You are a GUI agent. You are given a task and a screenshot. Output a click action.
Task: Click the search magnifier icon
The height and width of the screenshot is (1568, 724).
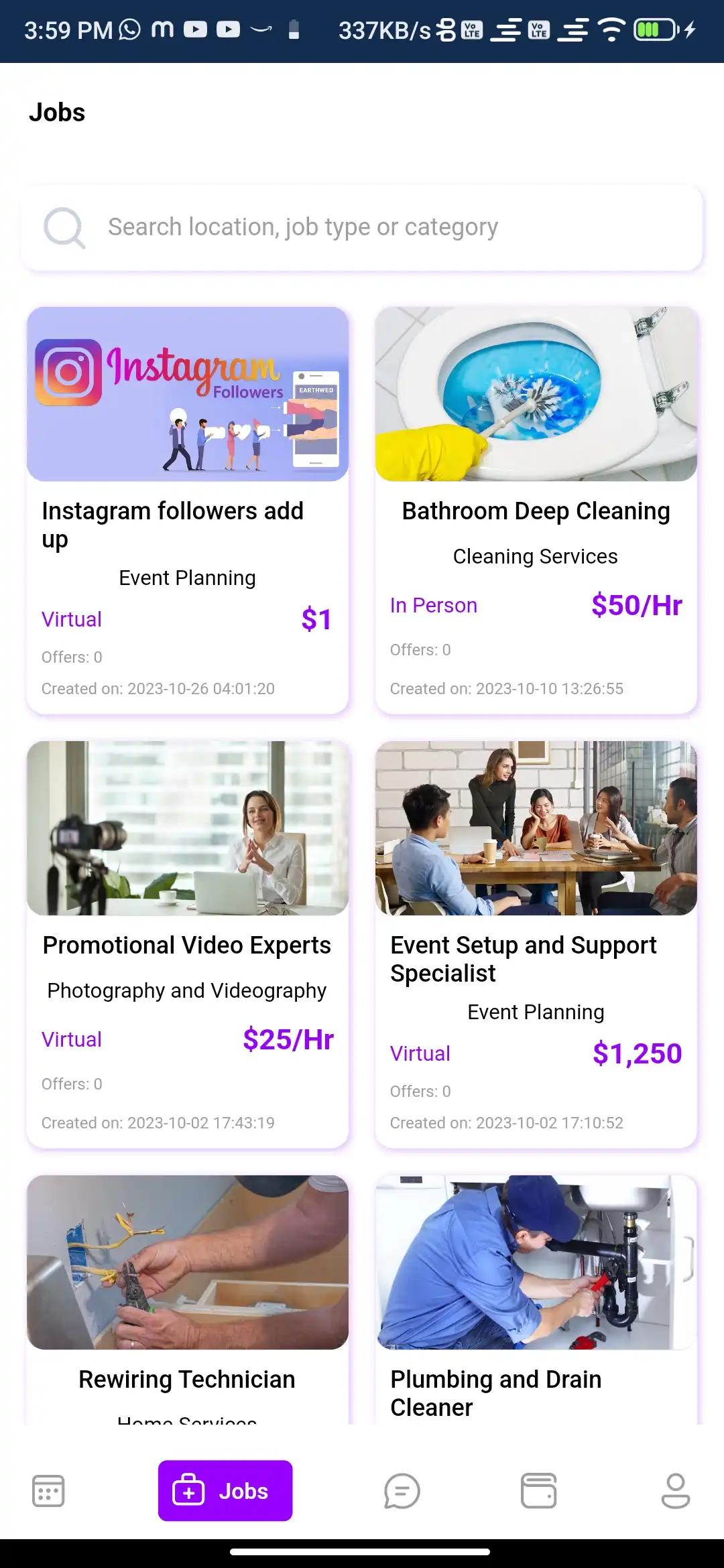64,228
